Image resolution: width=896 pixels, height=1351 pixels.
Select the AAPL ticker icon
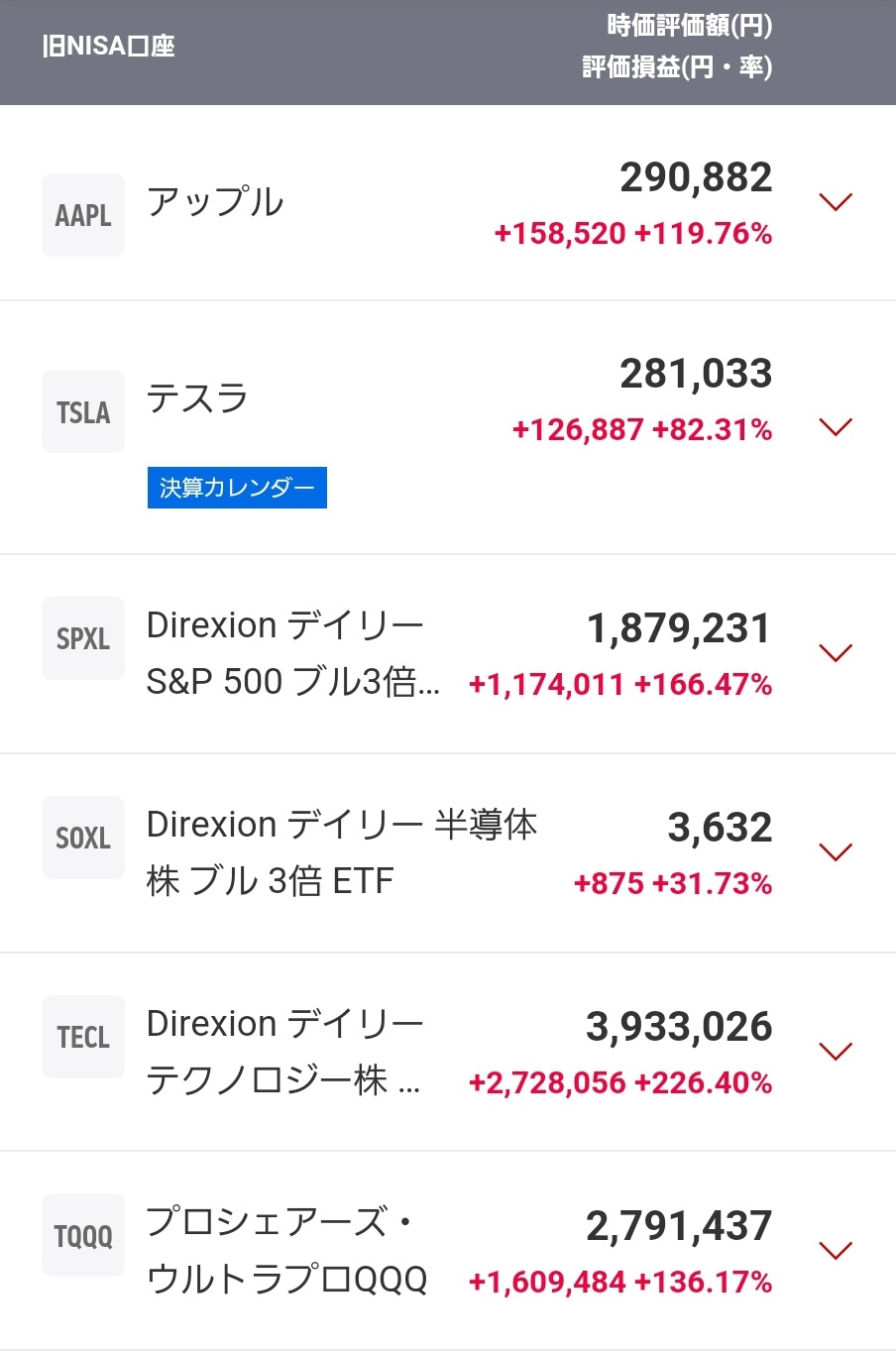[82, 213]
